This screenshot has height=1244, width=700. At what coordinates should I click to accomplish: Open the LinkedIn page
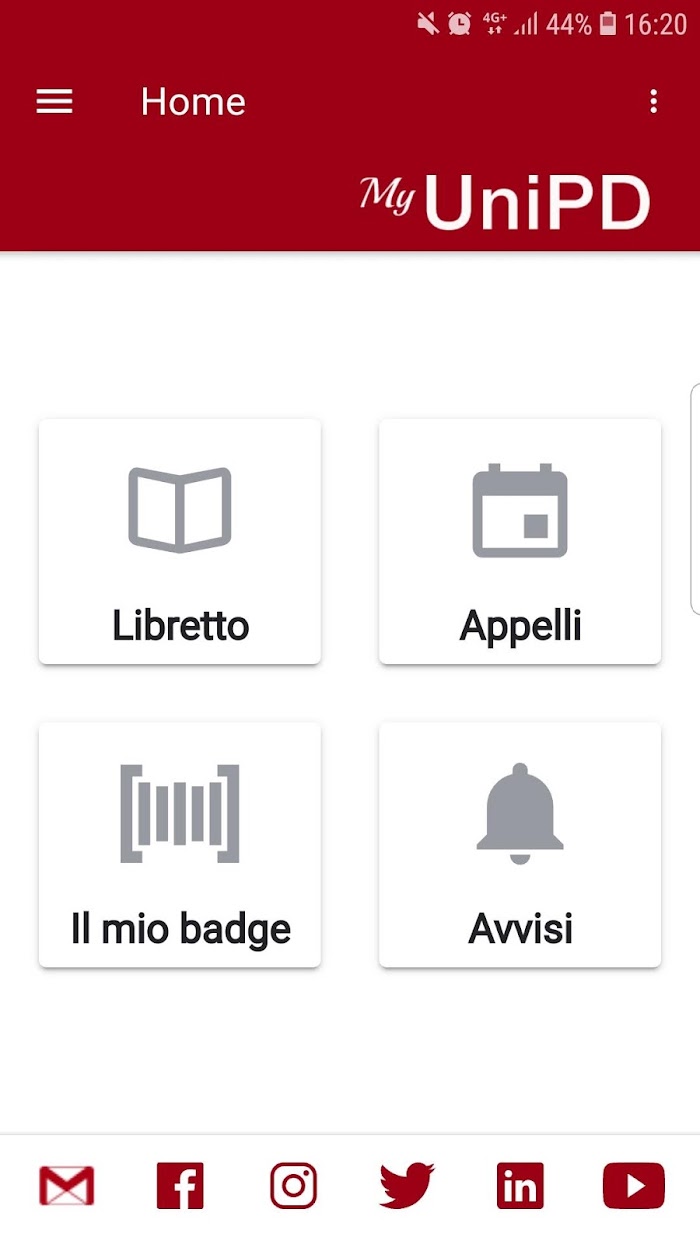coord(520,1186)
